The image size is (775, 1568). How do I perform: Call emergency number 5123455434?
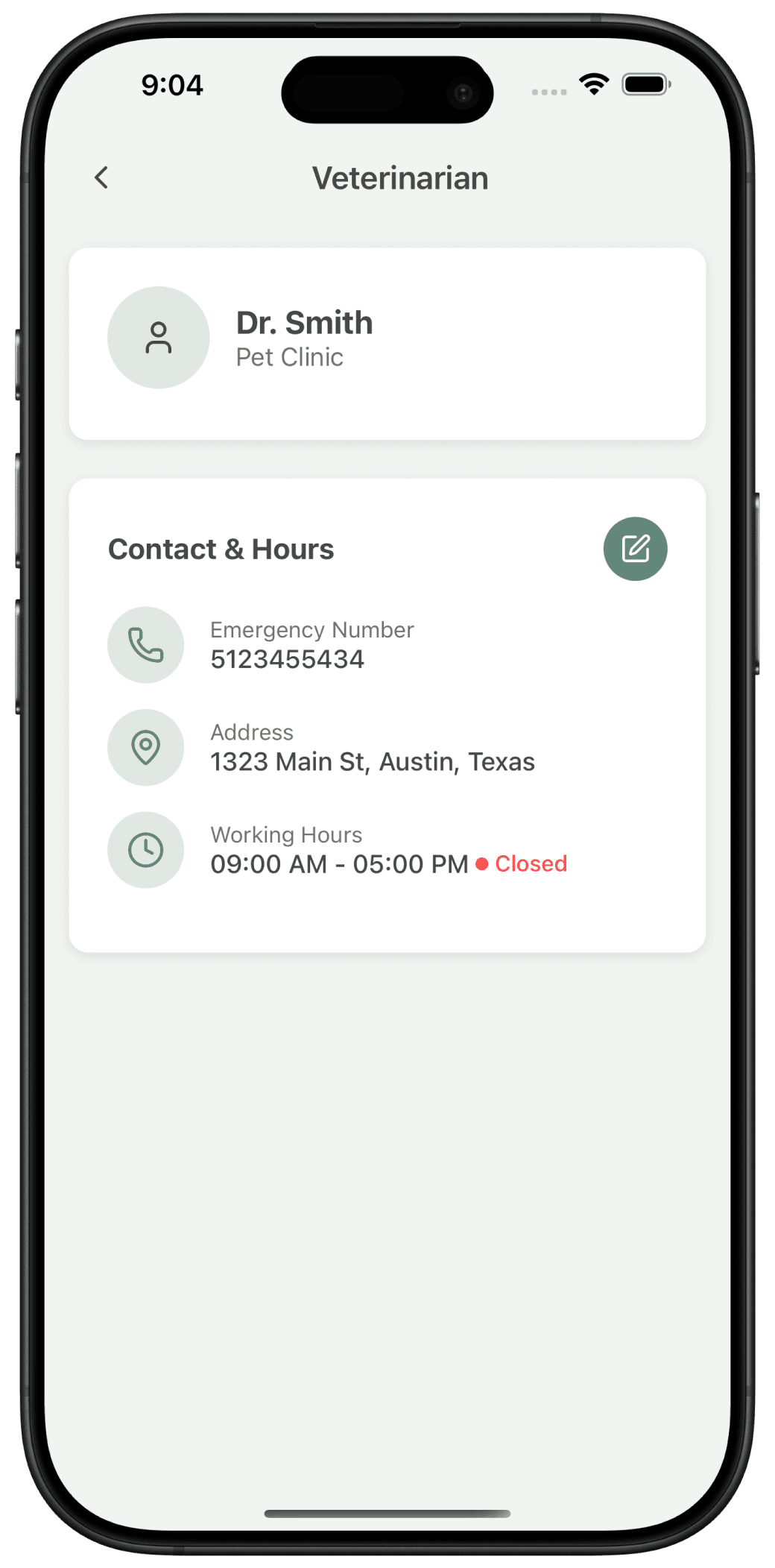pyautogui.click(x=287, y=658)
